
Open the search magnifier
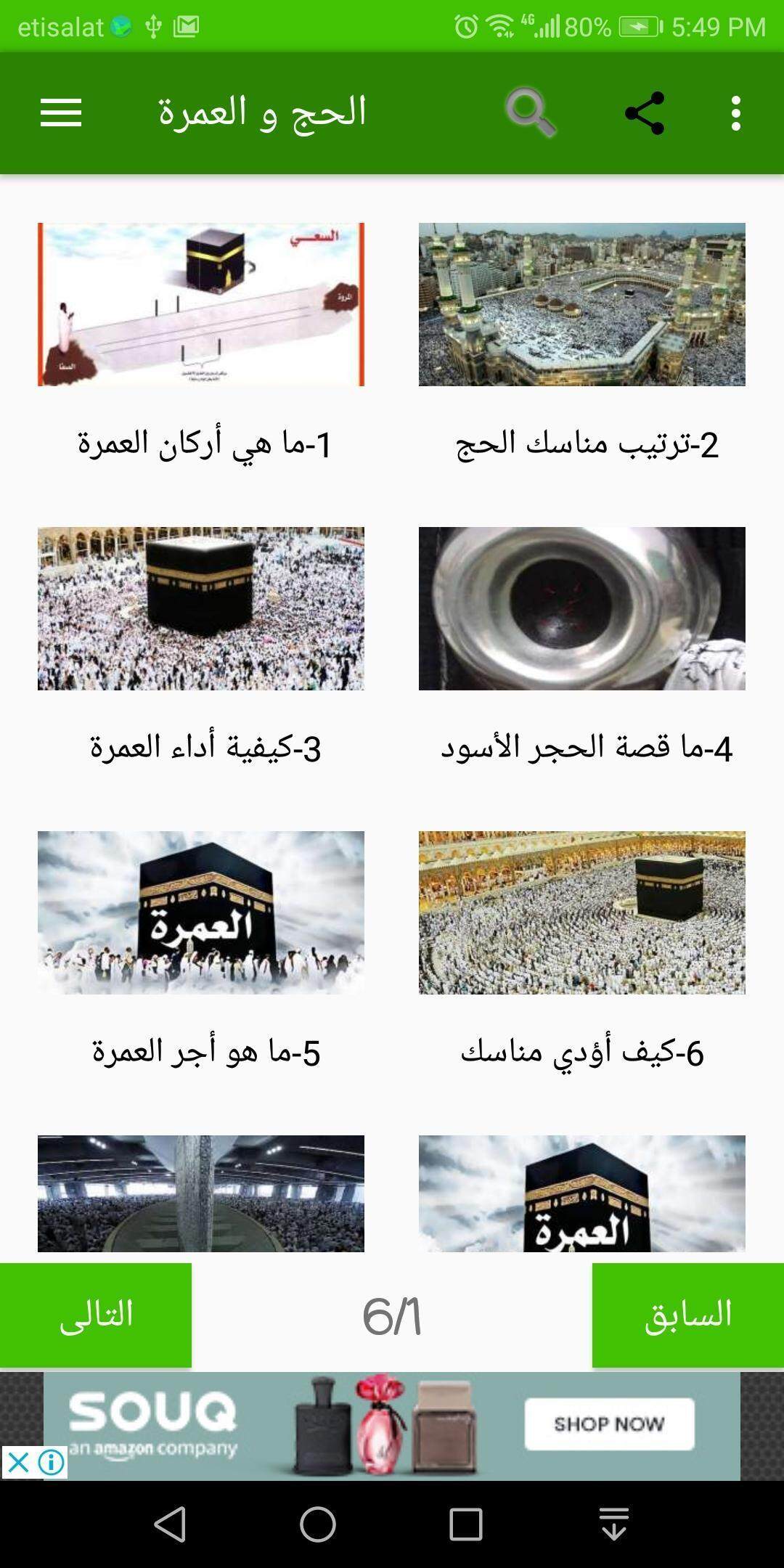point(531,113)
